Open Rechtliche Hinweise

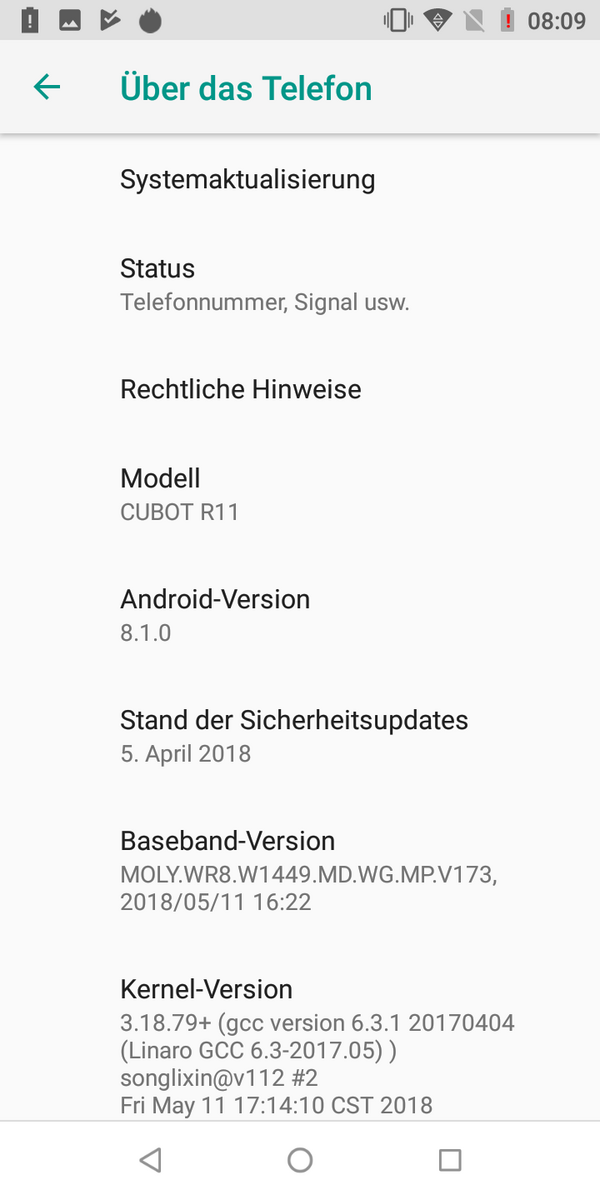click(300, 389)
